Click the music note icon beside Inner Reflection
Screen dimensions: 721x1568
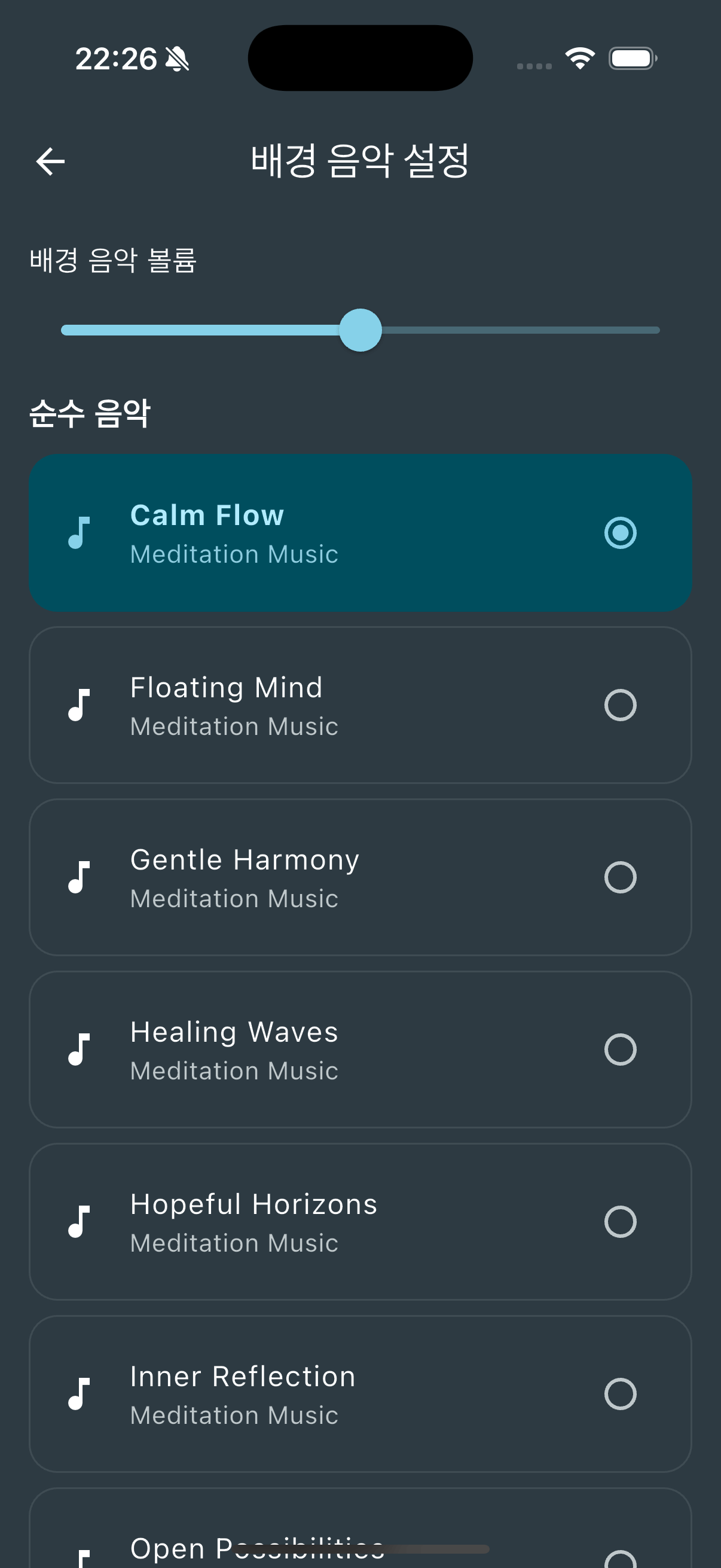pos(79,1394)
